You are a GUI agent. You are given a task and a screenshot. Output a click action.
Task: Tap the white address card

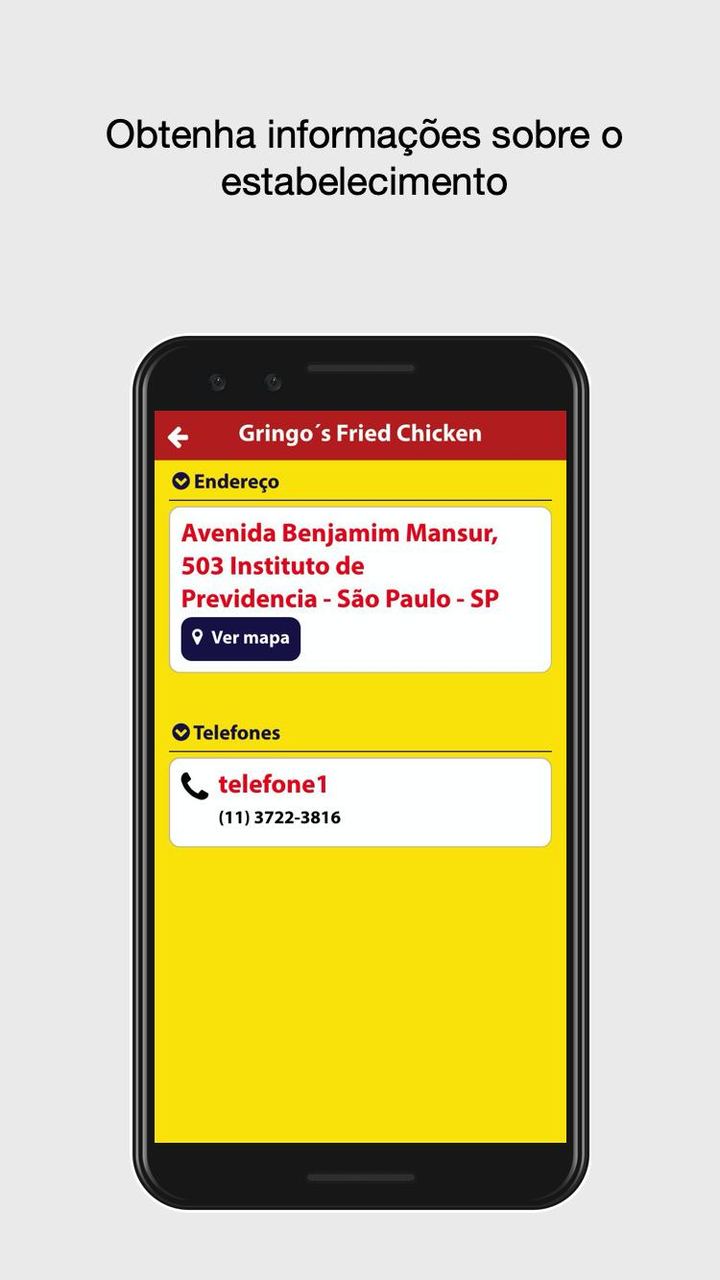(x=359, y=588)
